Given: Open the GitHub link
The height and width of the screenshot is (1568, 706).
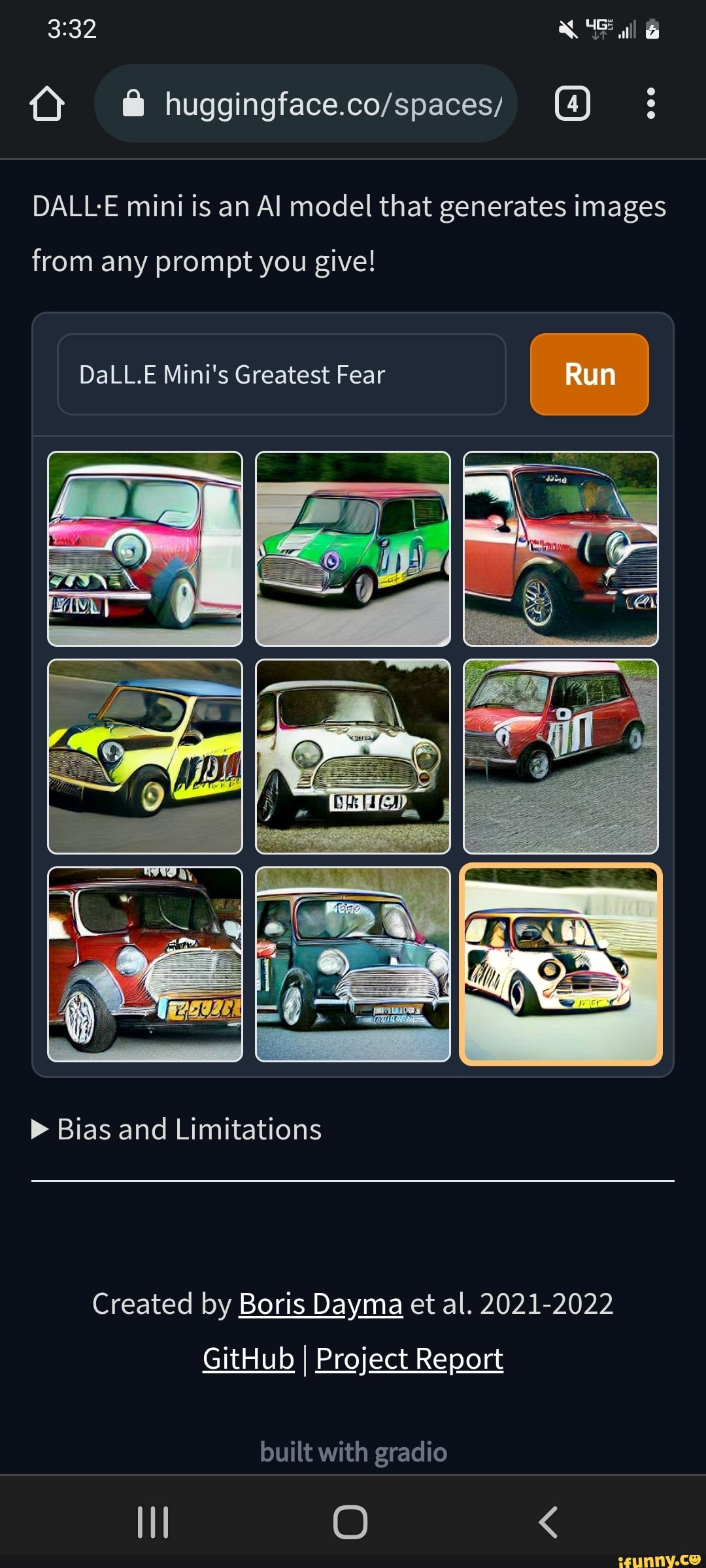Looking at the screenshot, I should point(248,1358).
